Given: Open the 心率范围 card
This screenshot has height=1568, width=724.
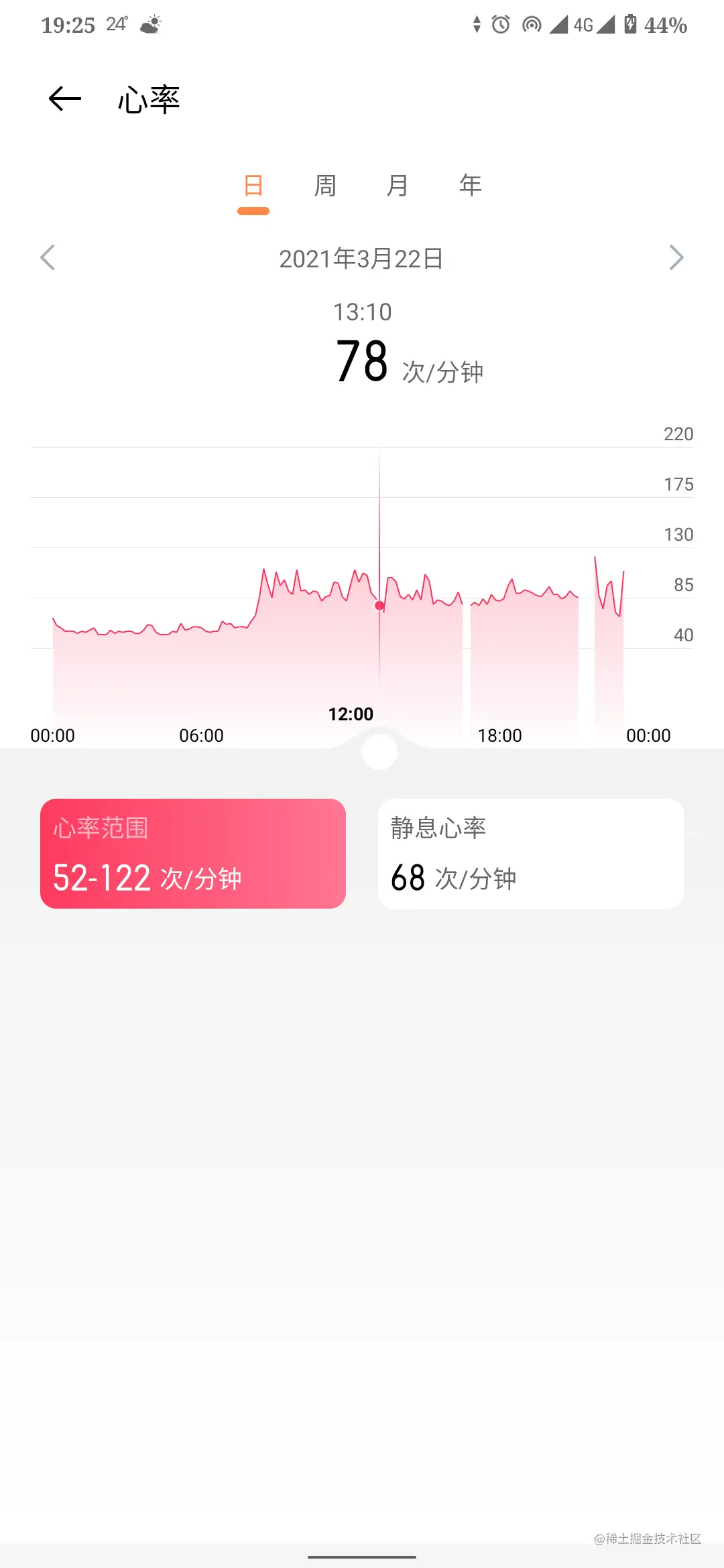Looking at the screenshot, I should pos(193,853).
